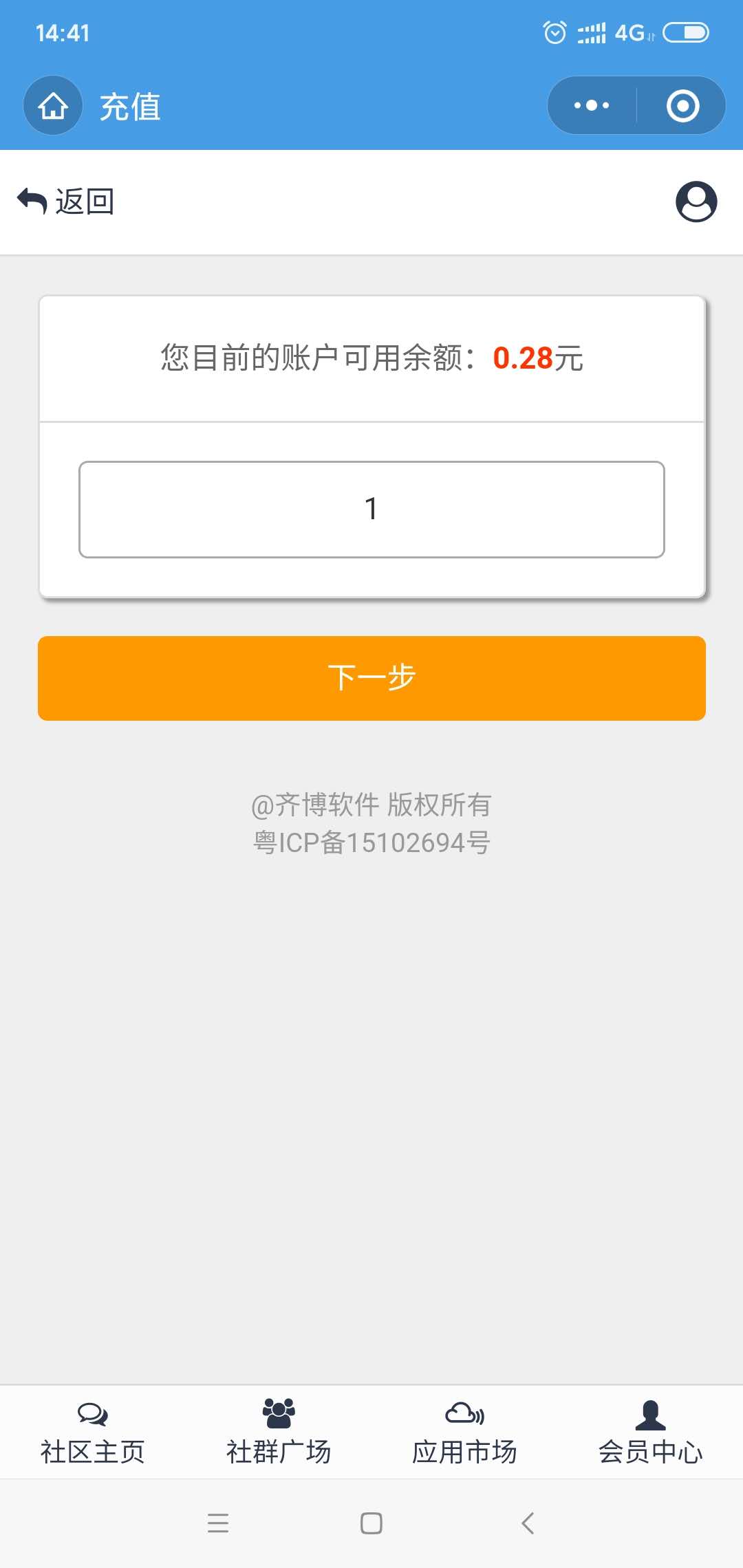Open the 应用市场 tab

(464, 1433)
